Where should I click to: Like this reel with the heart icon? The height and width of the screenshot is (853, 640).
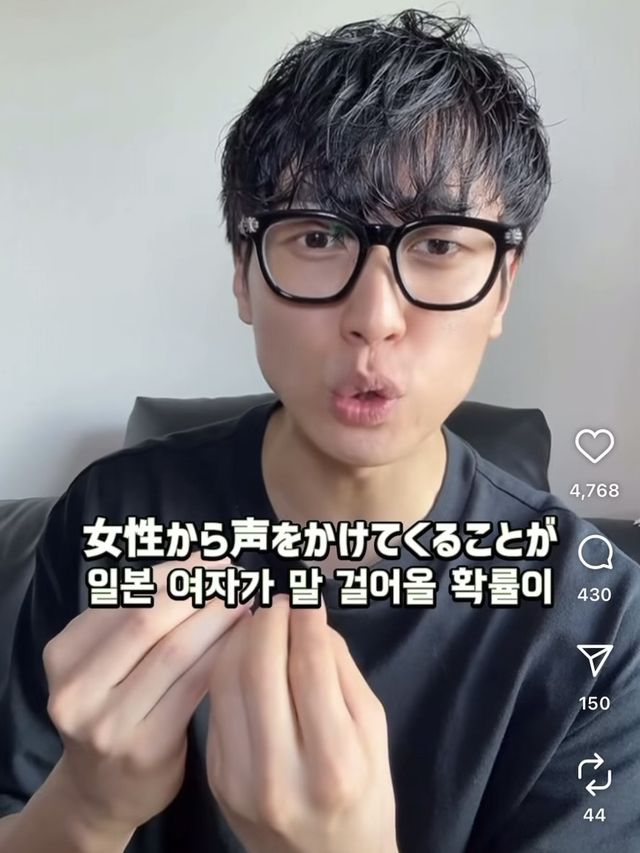click(x=594, y=446)
